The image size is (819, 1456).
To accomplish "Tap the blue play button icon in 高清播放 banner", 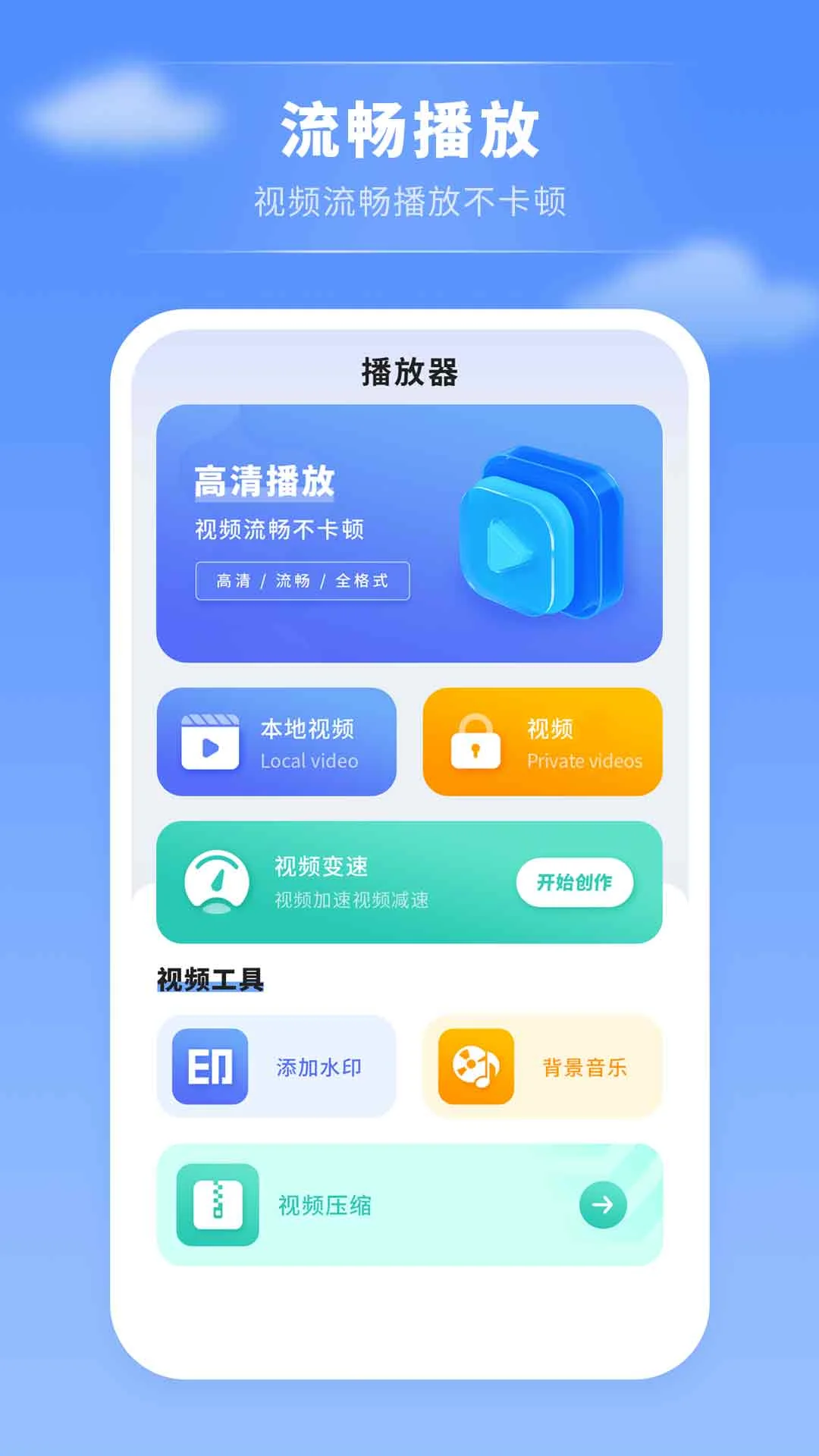I will 513,544.
